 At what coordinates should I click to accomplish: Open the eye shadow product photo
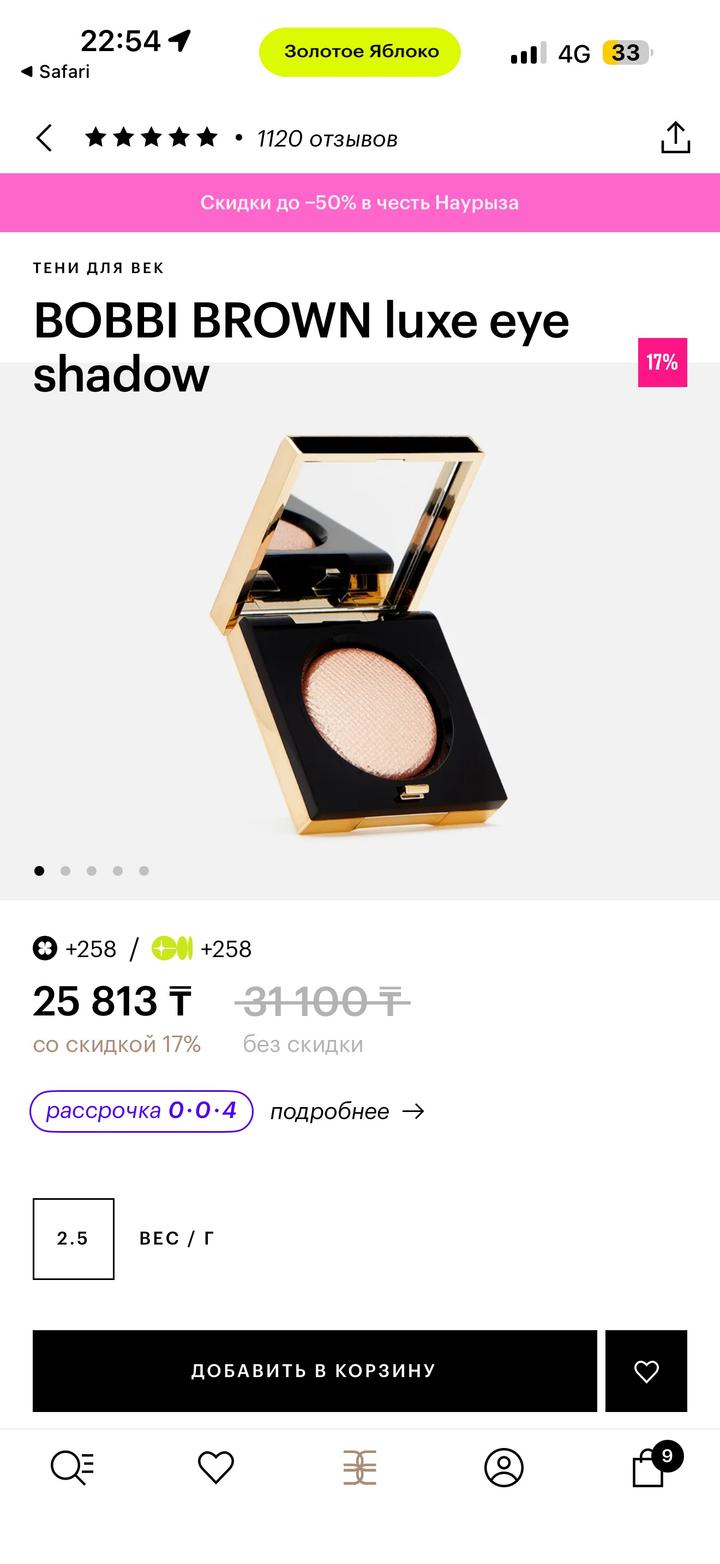[x=360, y=635]
